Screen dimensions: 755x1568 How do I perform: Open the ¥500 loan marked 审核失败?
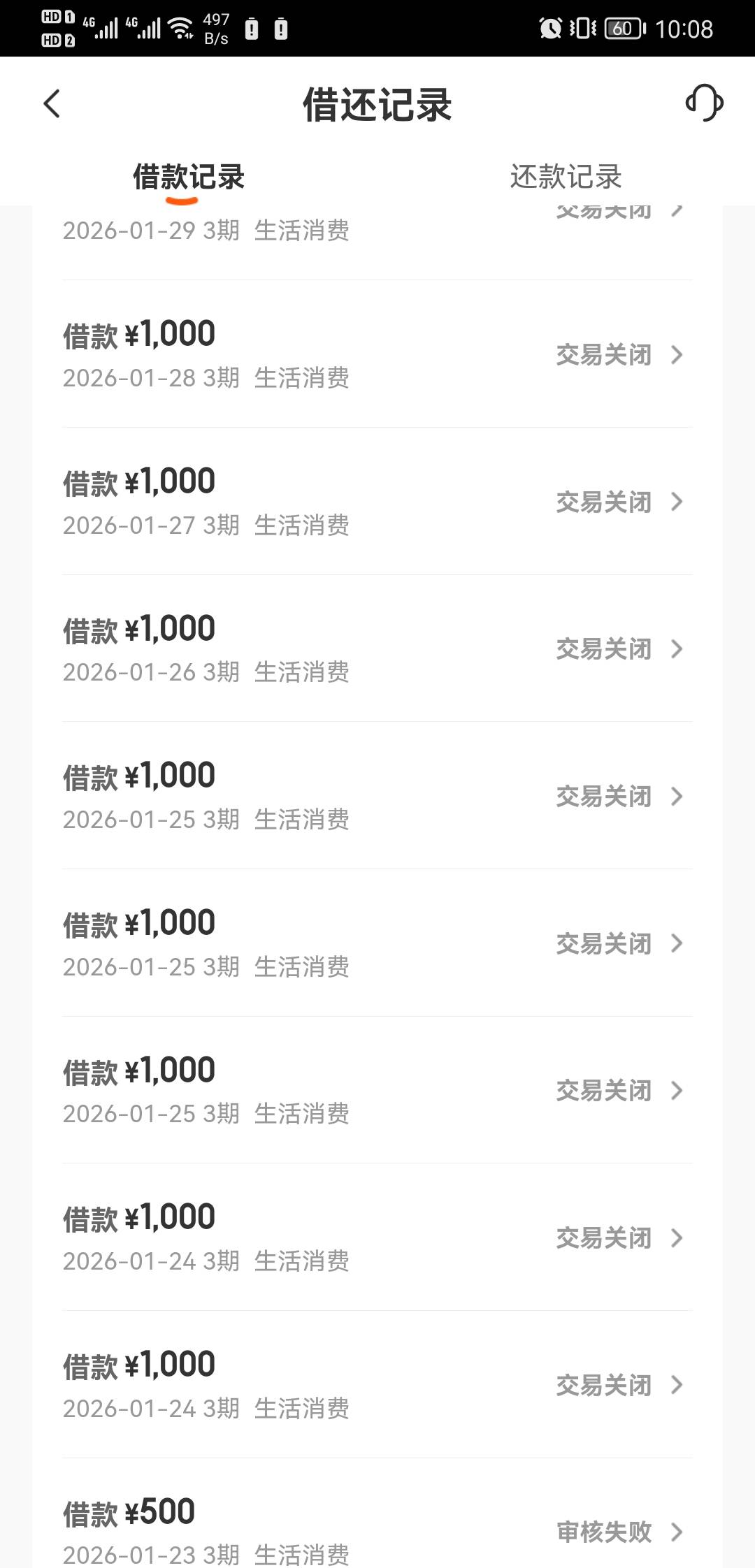(x=377, y=1530)
